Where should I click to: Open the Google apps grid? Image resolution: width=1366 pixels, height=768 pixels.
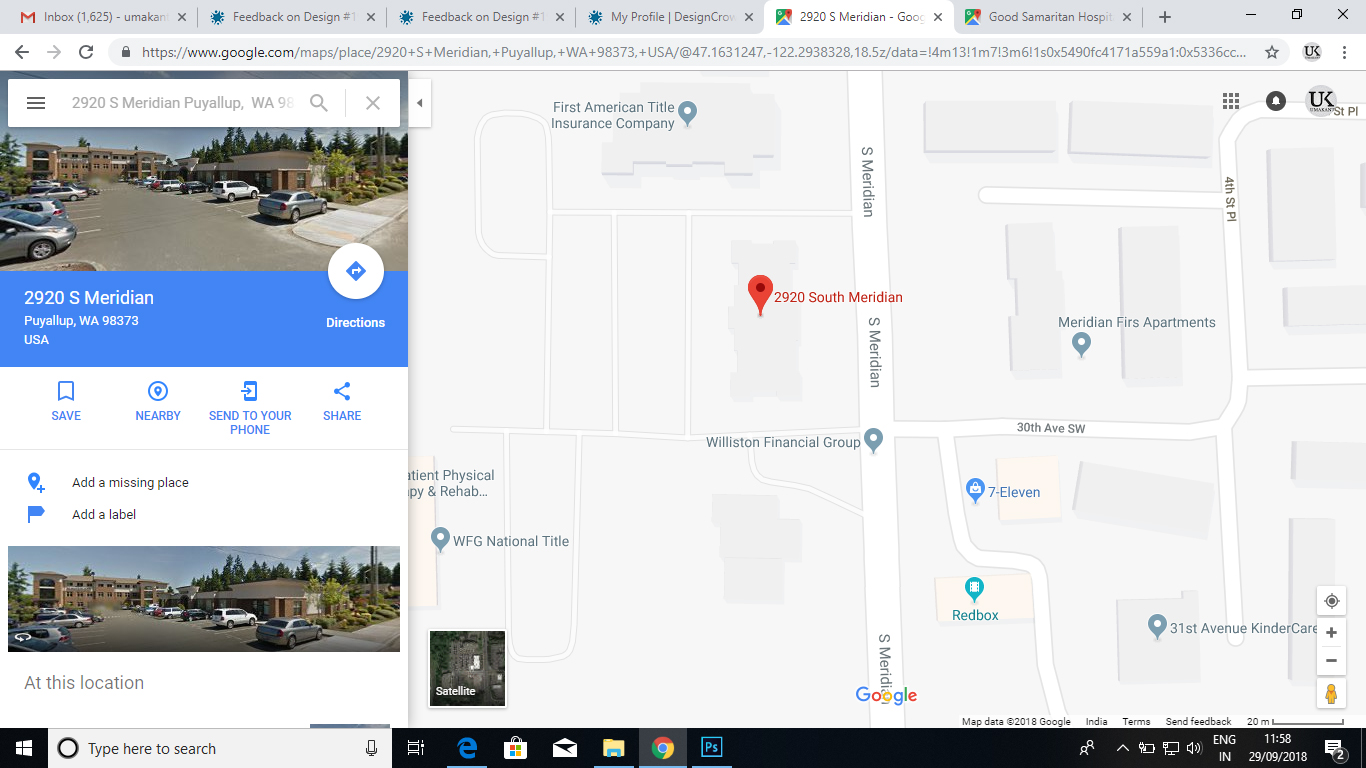[x=1231, y=101]
